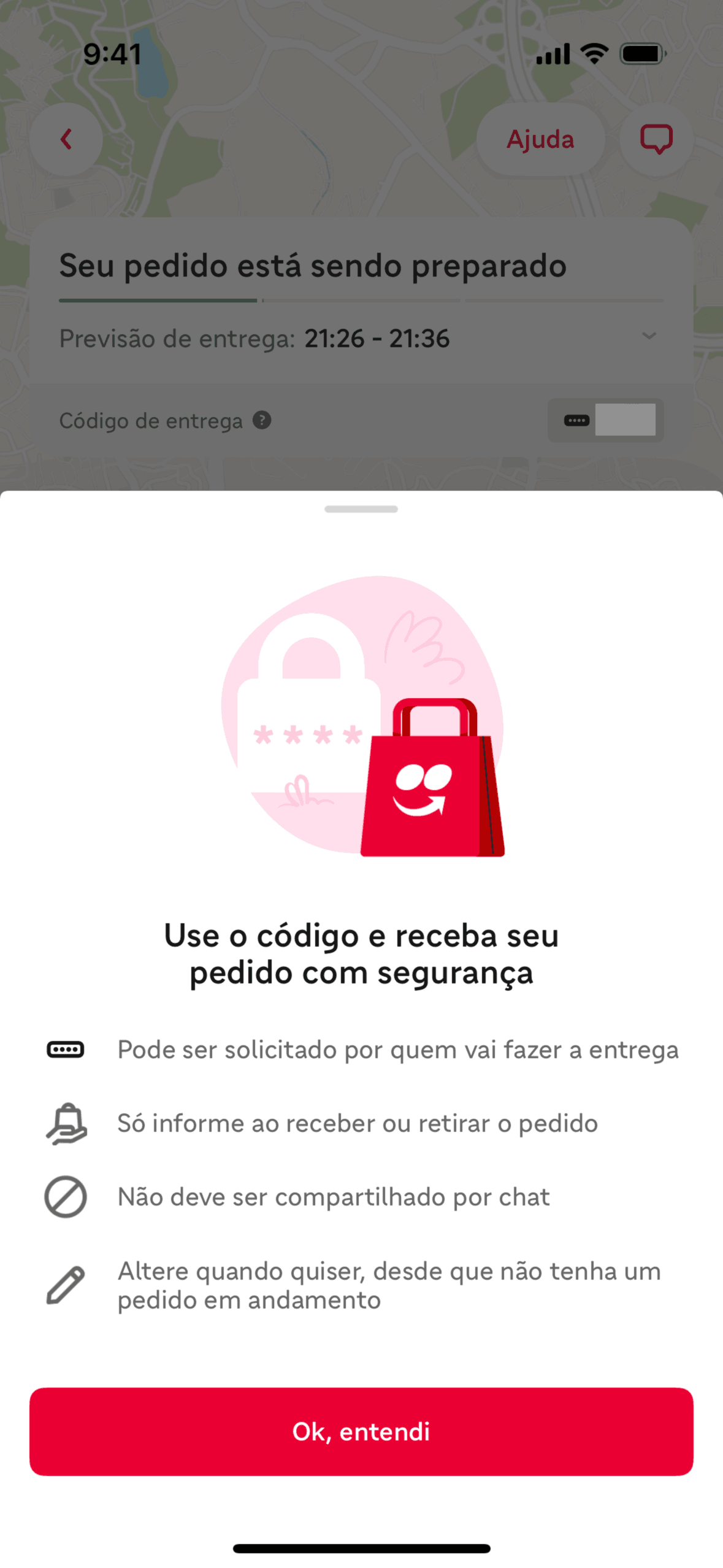
Task: Open the delivery code info question mark
Action: click(x=262, y=420)
